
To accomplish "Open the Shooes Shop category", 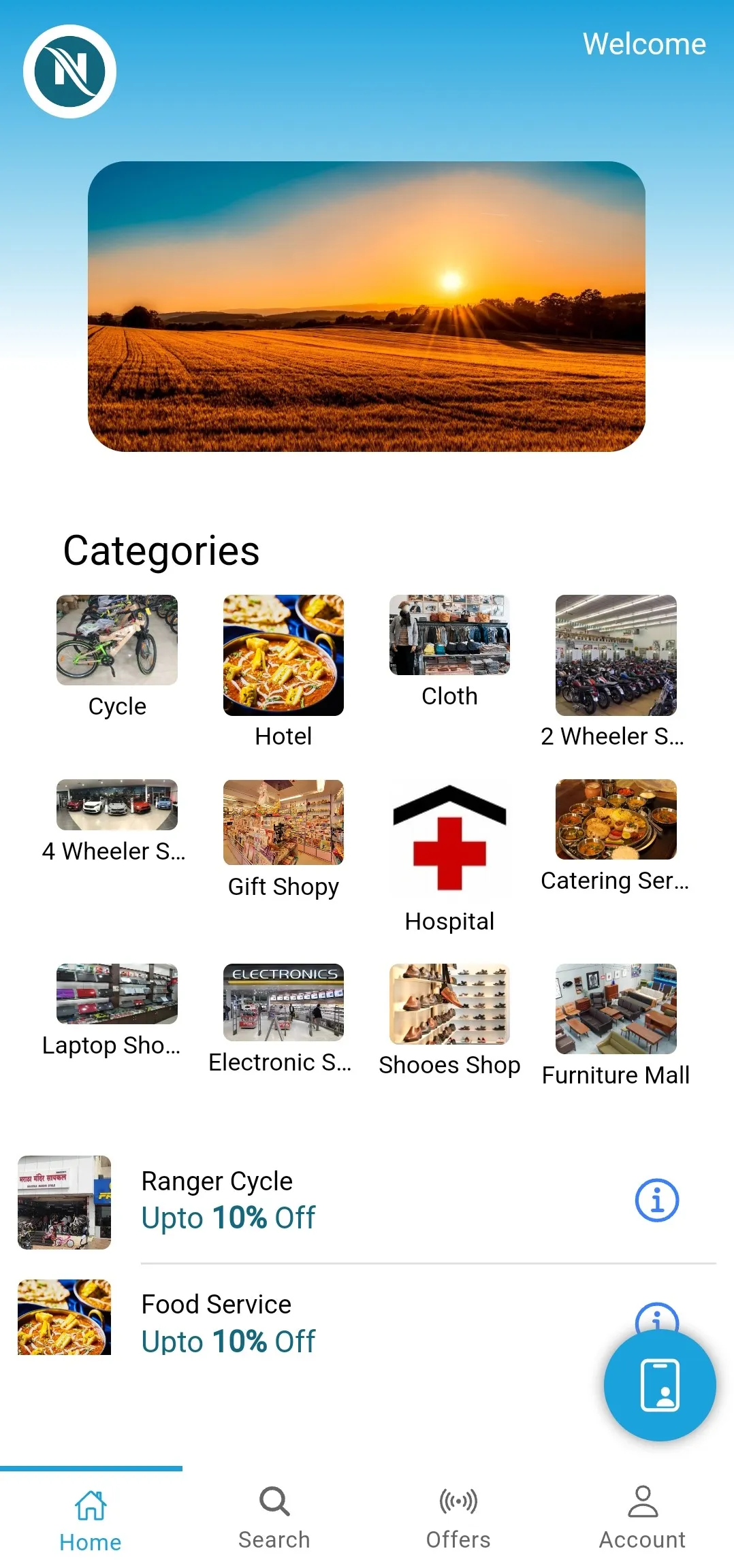I will pos(449,1021).
